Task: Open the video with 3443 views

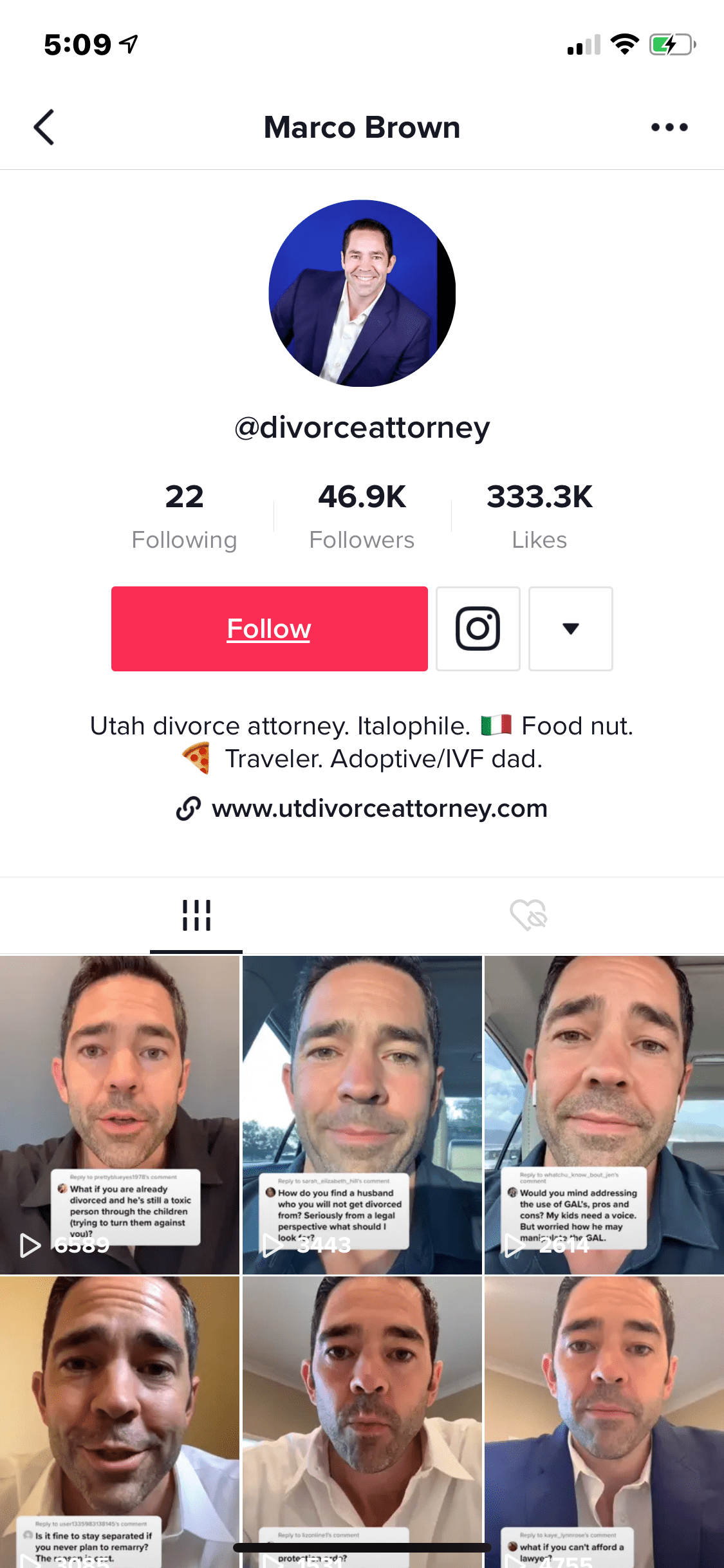Action: (362, 1114)
